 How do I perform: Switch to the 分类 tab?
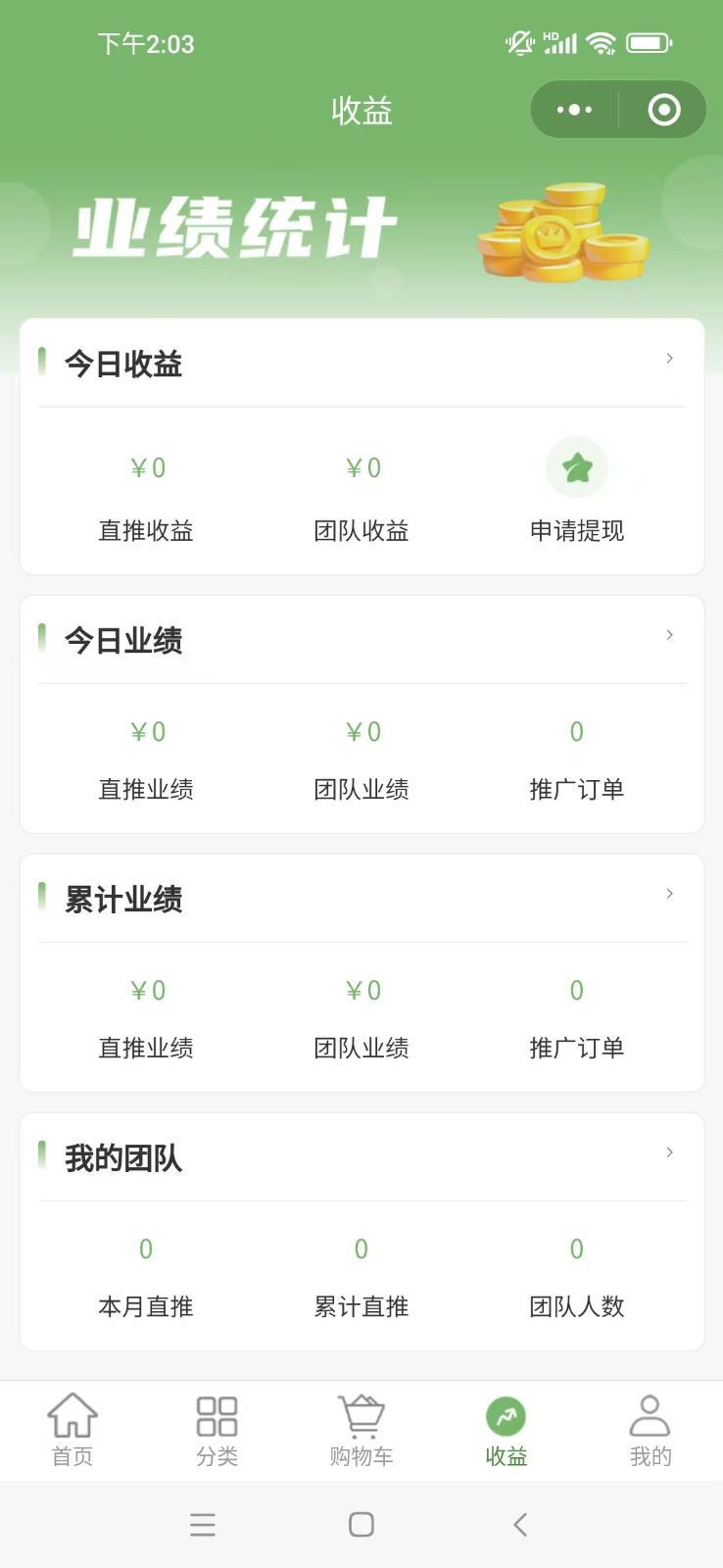(x=217, y=1430)
